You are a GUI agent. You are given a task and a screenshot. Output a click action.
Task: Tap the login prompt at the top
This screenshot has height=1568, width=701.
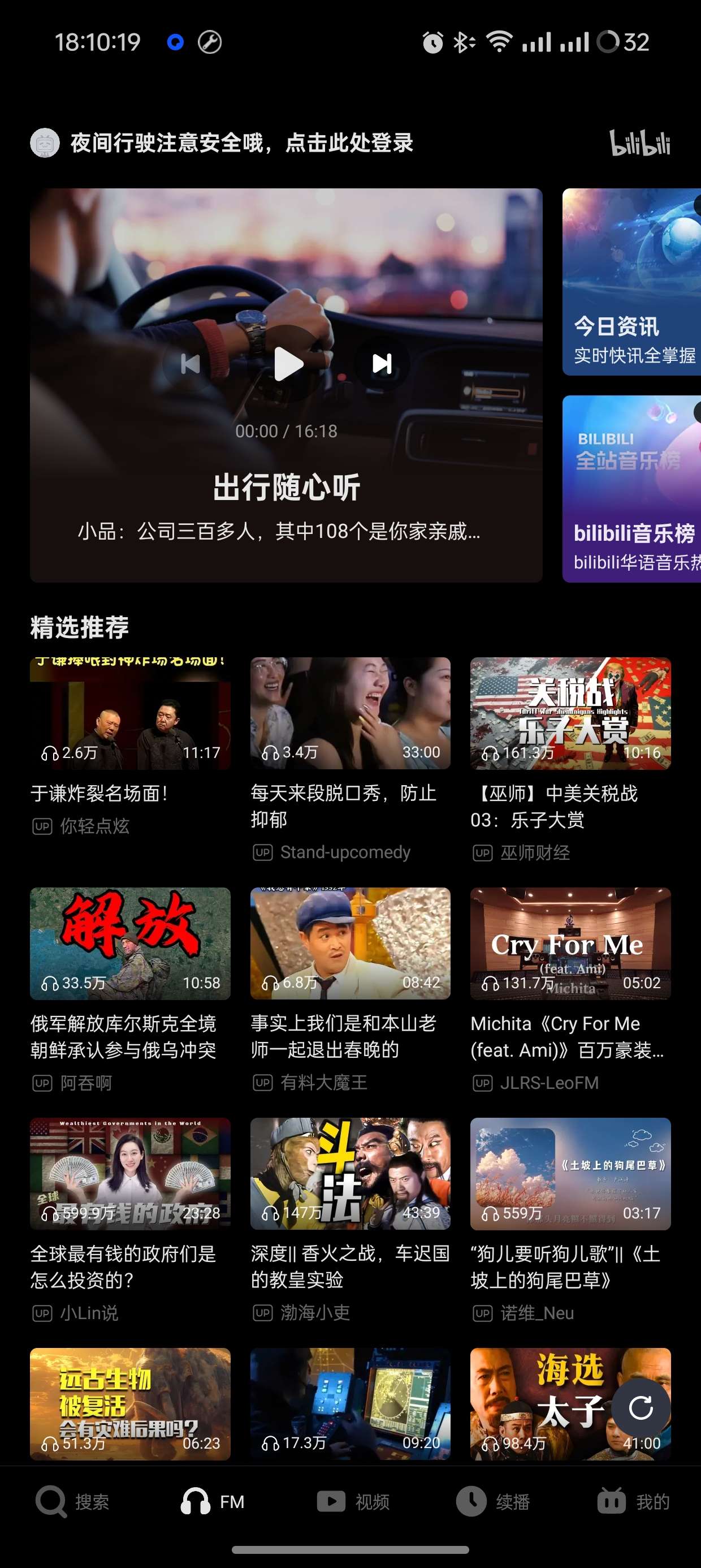241,143
